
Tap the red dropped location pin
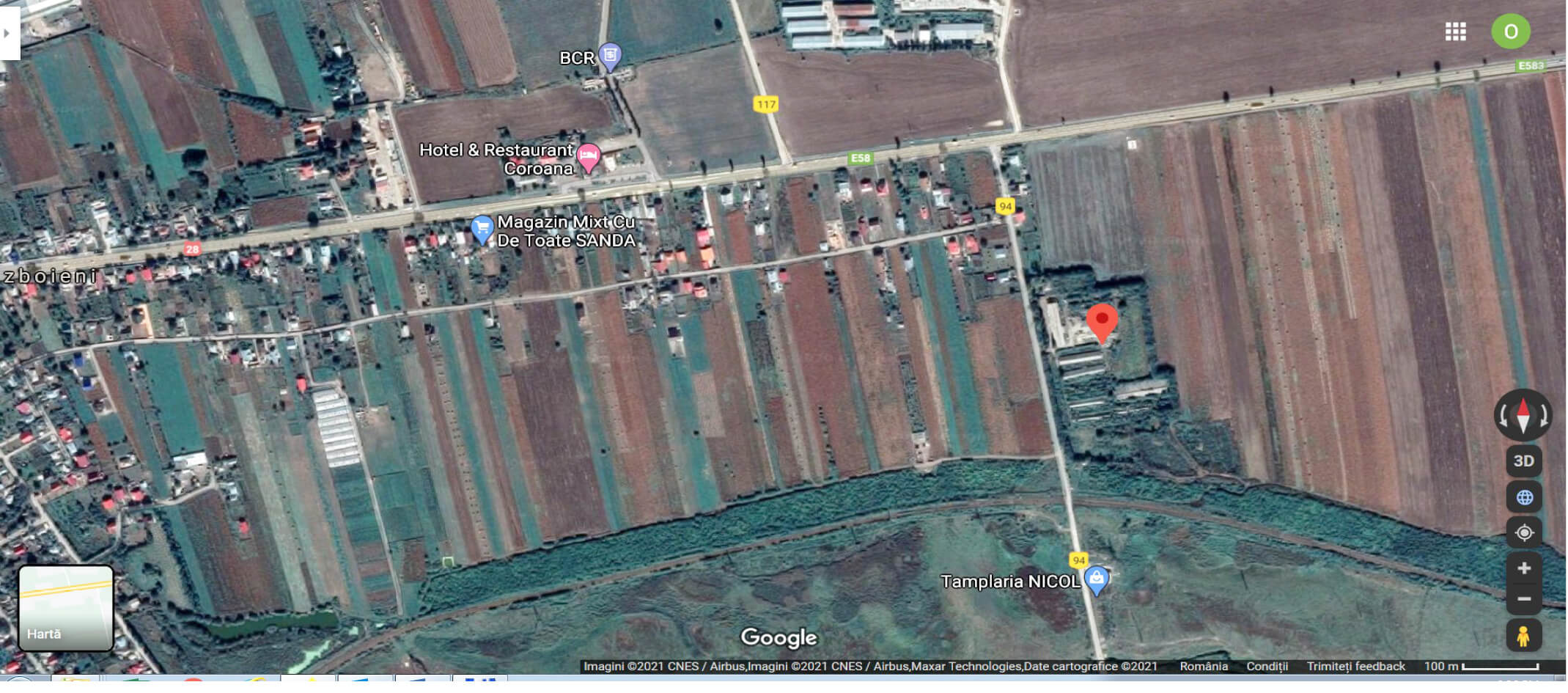1101,321
